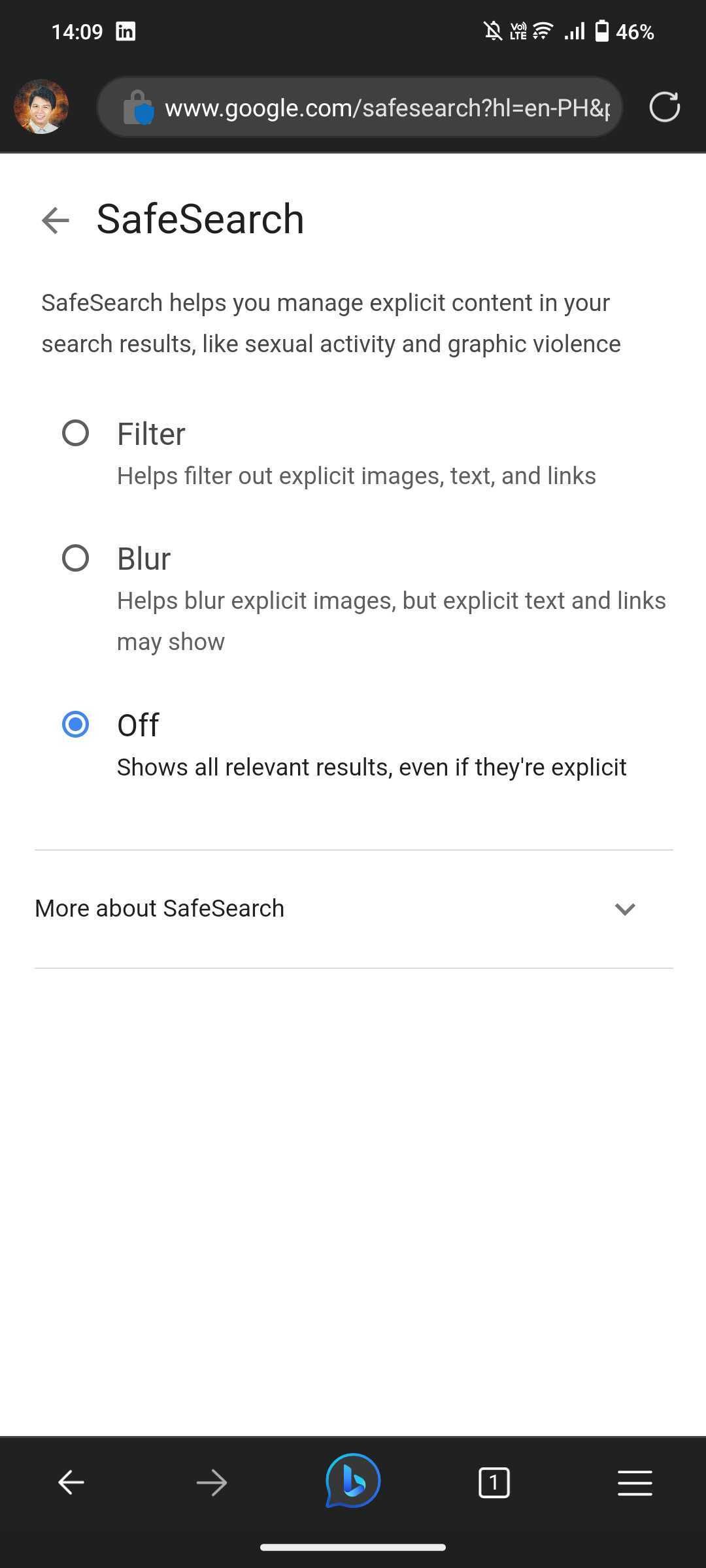The image size is (706, 1568).
Task: Open the profile avatar
Action: [x=41, y=107]
